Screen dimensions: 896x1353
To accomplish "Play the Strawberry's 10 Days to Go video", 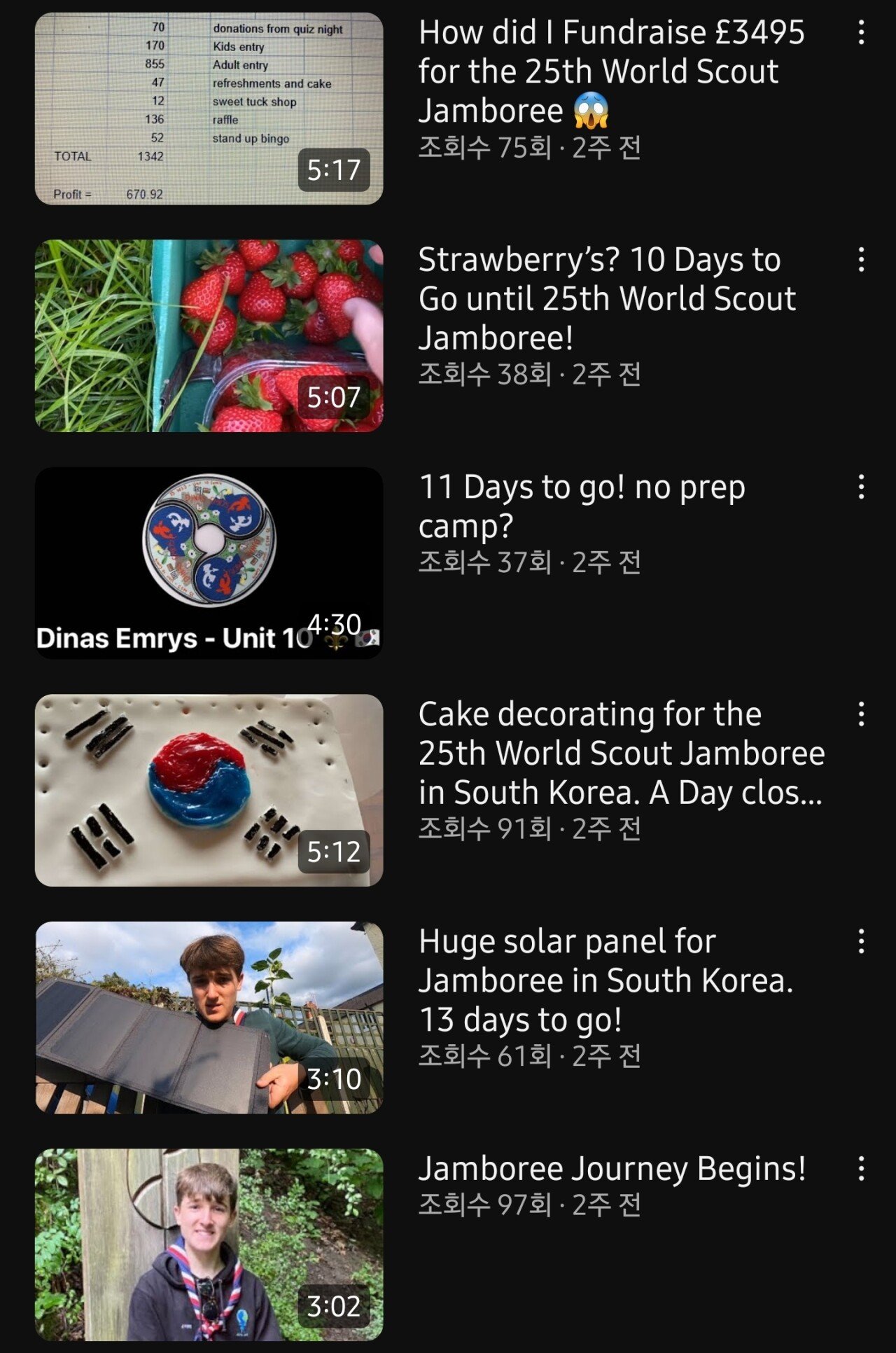I will pos(209,335).
